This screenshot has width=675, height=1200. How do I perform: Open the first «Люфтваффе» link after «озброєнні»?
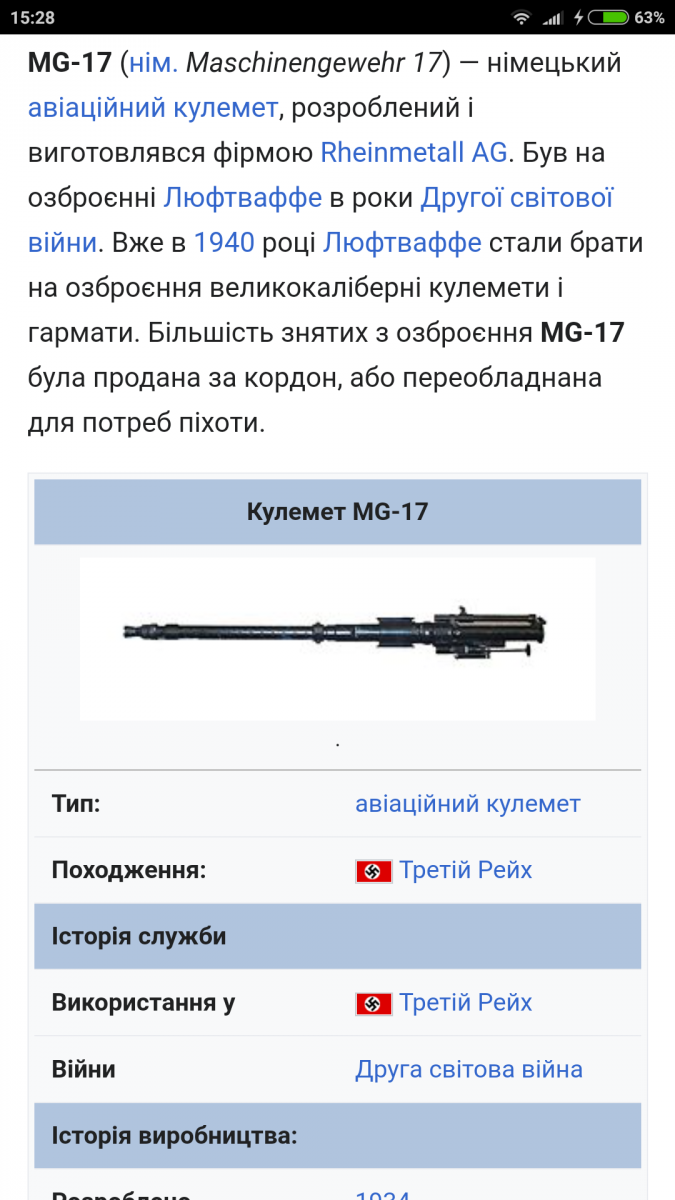pos(242,197)
